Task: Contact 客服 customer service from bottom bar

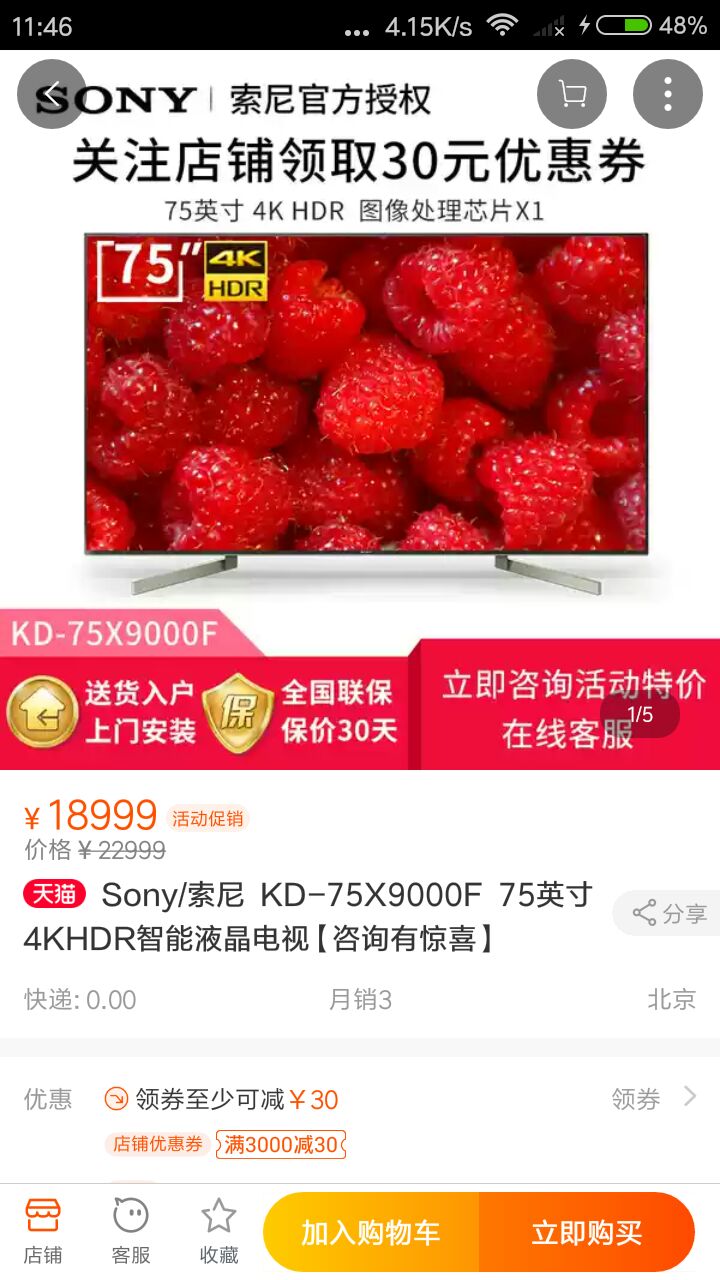Action: [x=129, y=1228]
